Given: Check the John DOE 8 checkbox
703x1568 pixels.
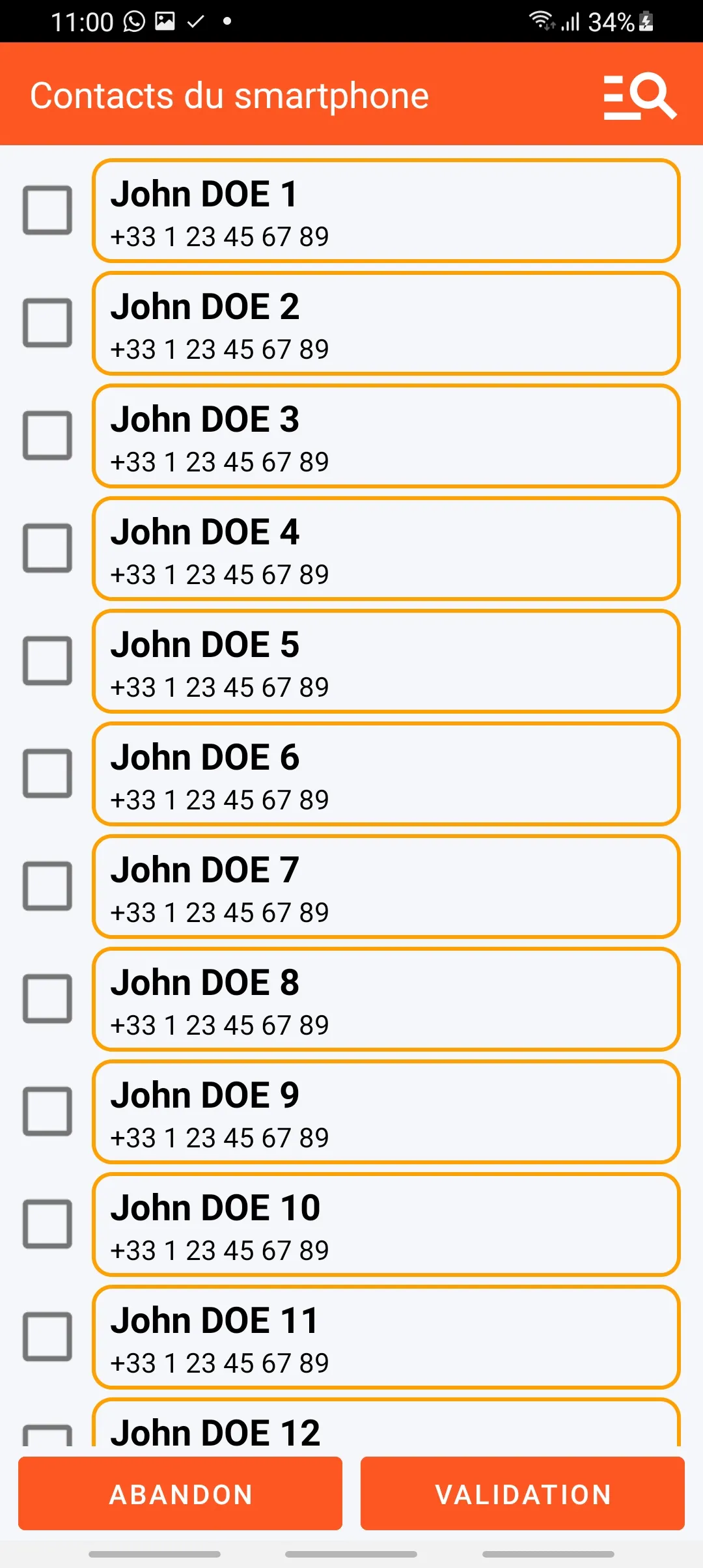Looking at the screenshot, I should coord(48,999).
